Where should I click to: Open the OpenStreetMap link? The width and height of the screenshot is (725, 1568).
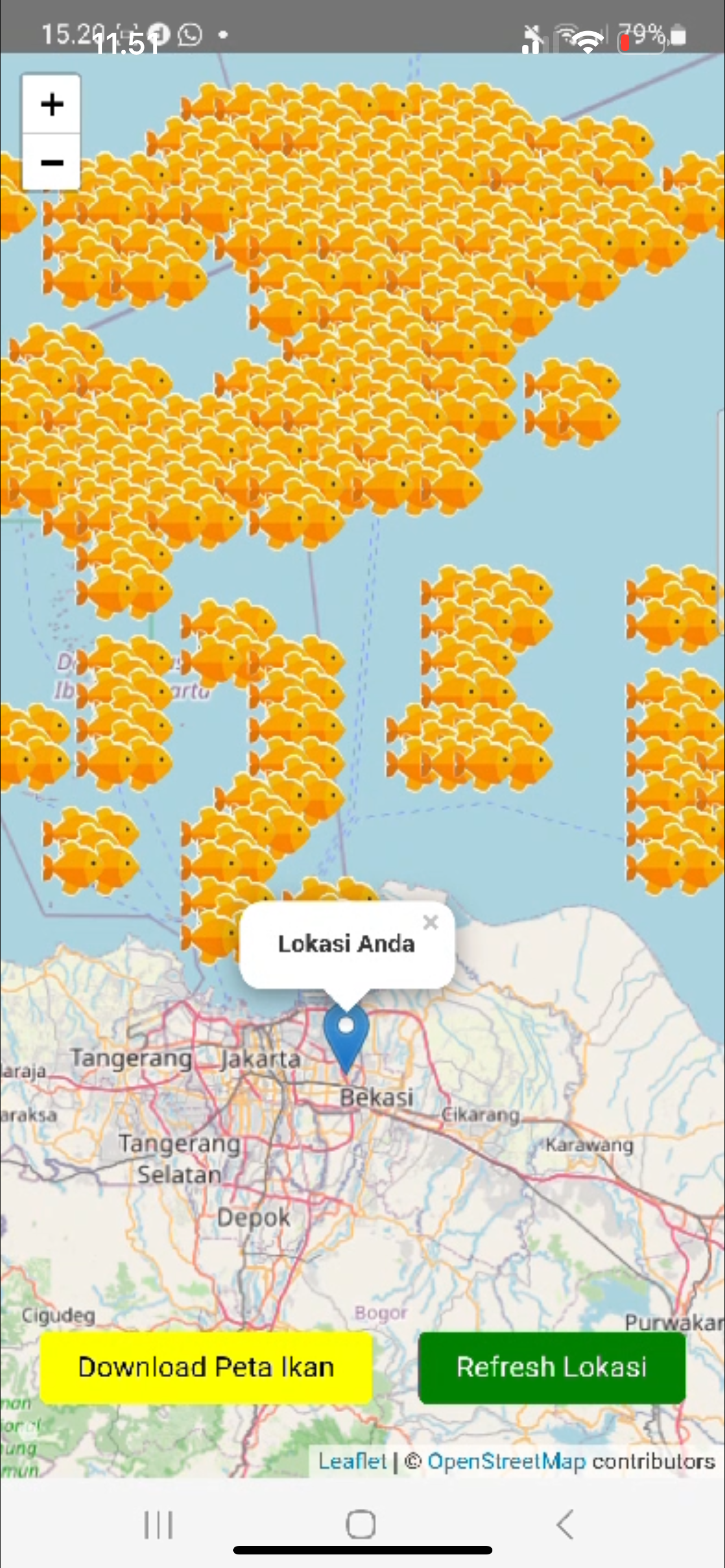[506, 1461]
